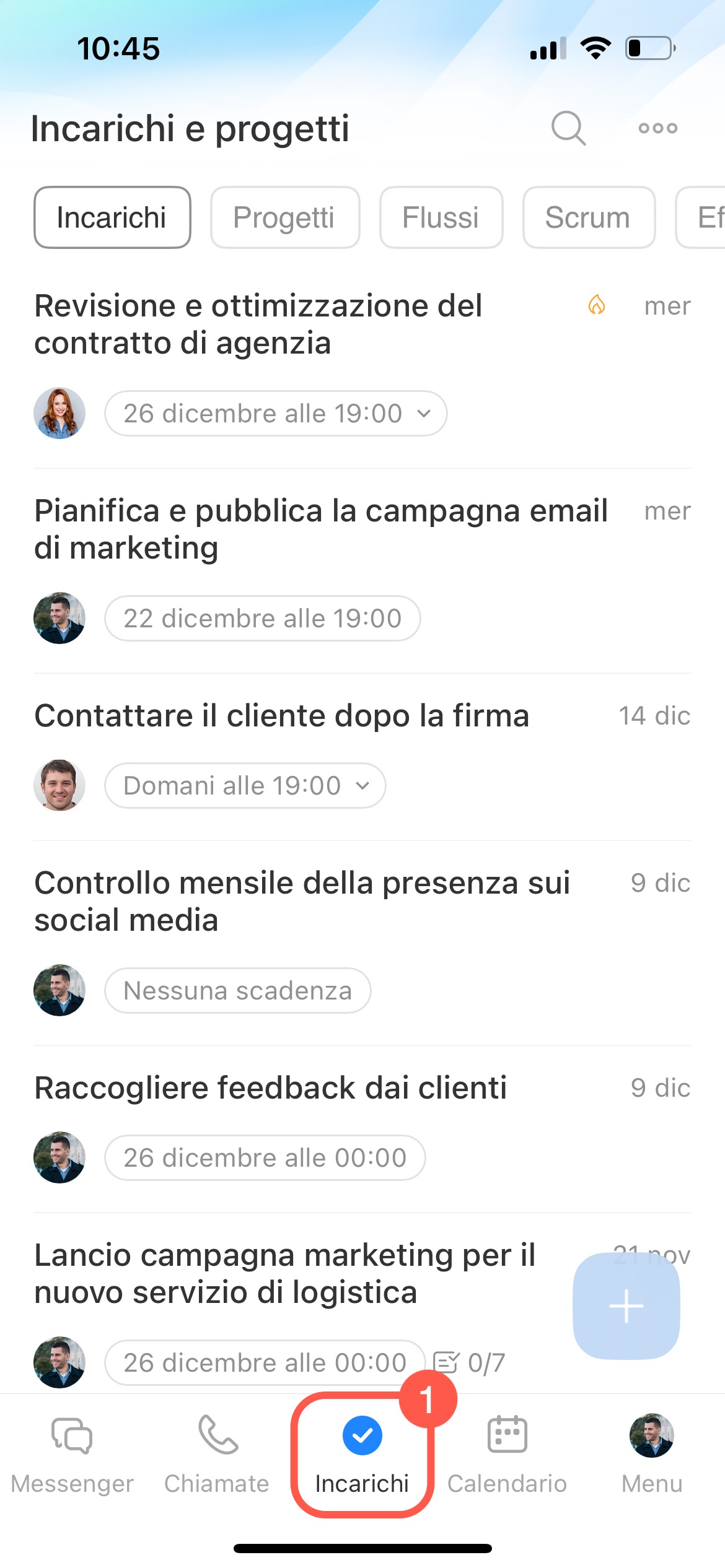Tap the 22 dicembre alle 19:00 deadline chip
Image resolution: width=725 pixels, height=1568 pixels.
(x=262, y=618)
